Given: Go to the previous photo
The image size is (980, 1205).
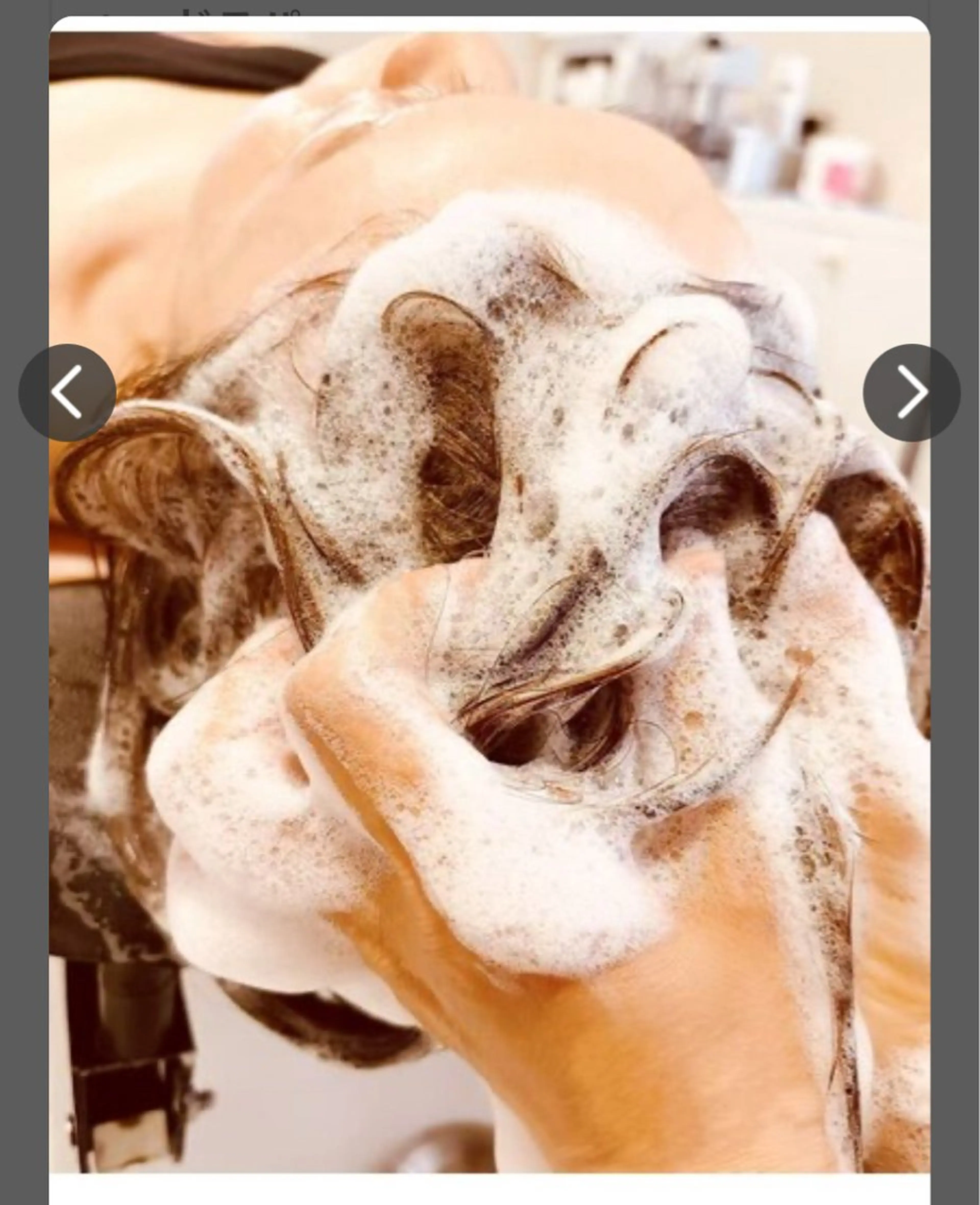Looking at the screenshot, I should 67,393.
